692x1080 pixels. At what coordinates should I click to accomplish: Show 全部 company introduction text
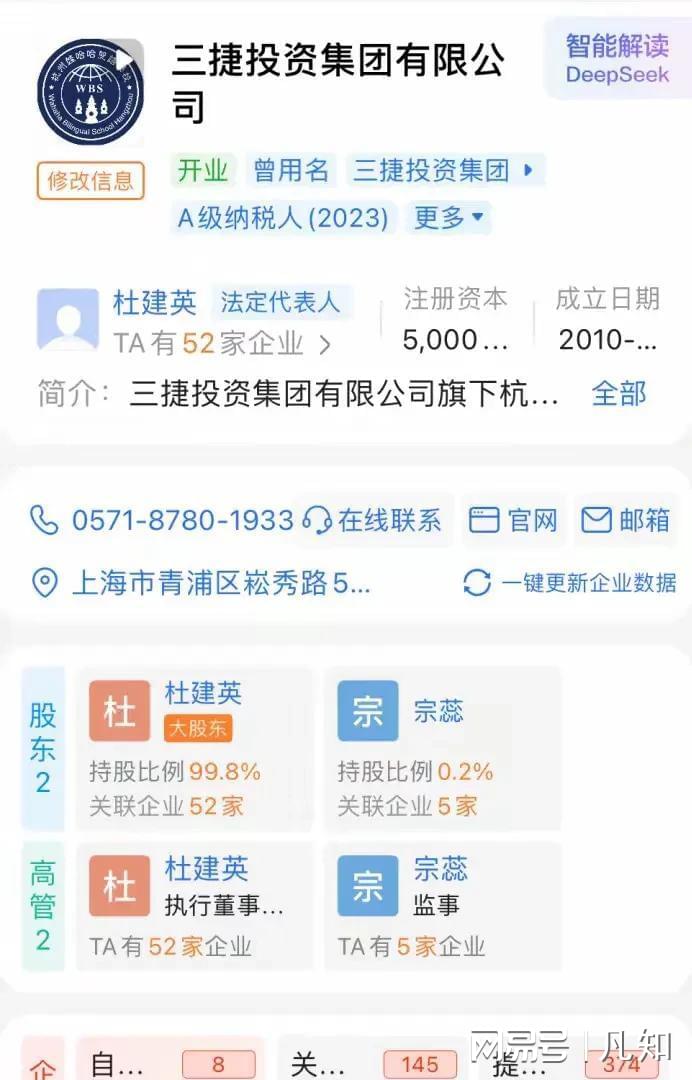(x=619, y=393)
